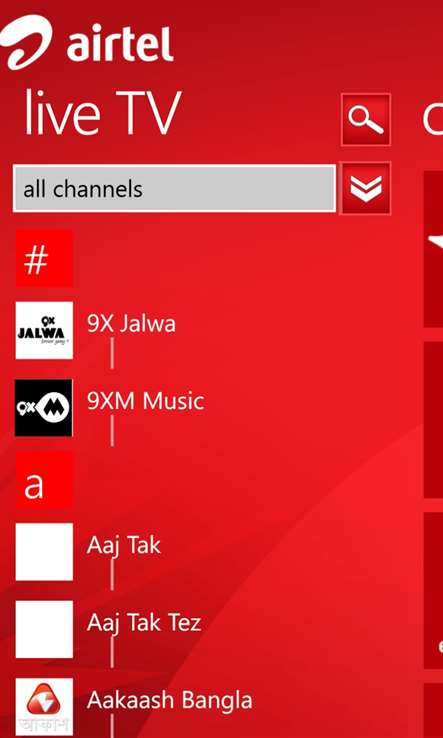Expand the double-chevron dropdown button
The height and width of the screenshot is (738, 443).
pyautogui.click(x=365, y=188)
